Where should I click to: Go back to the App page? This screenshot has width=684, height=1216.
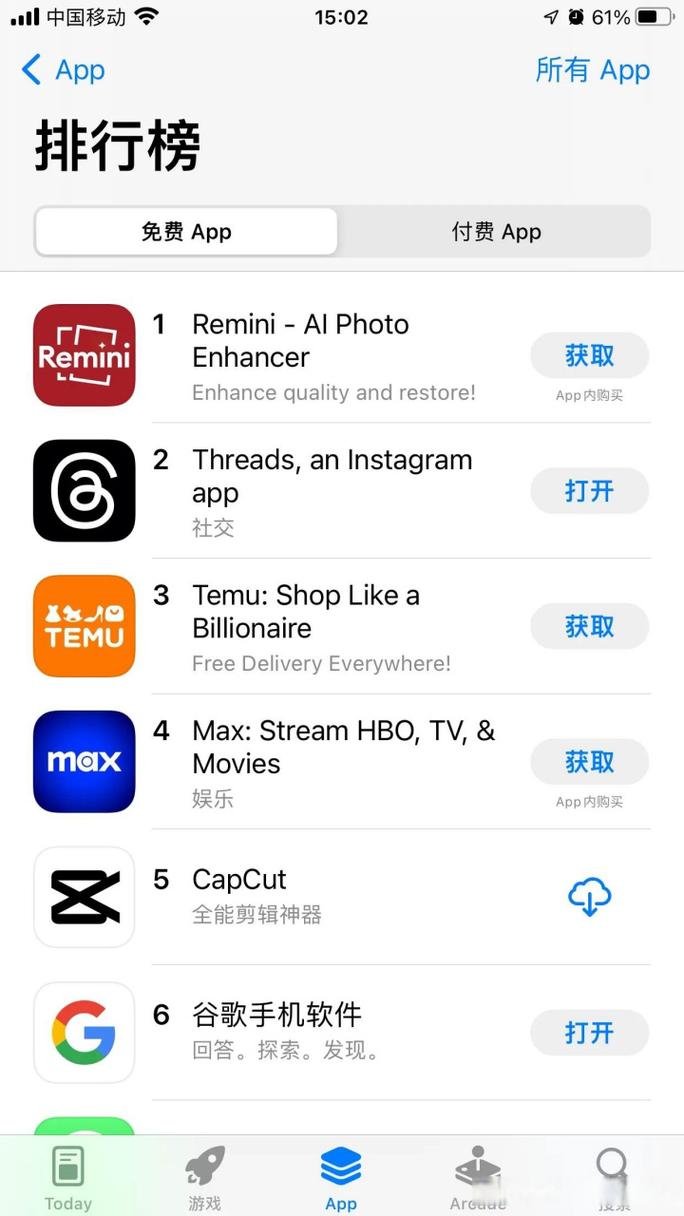(x=63, y=70)
